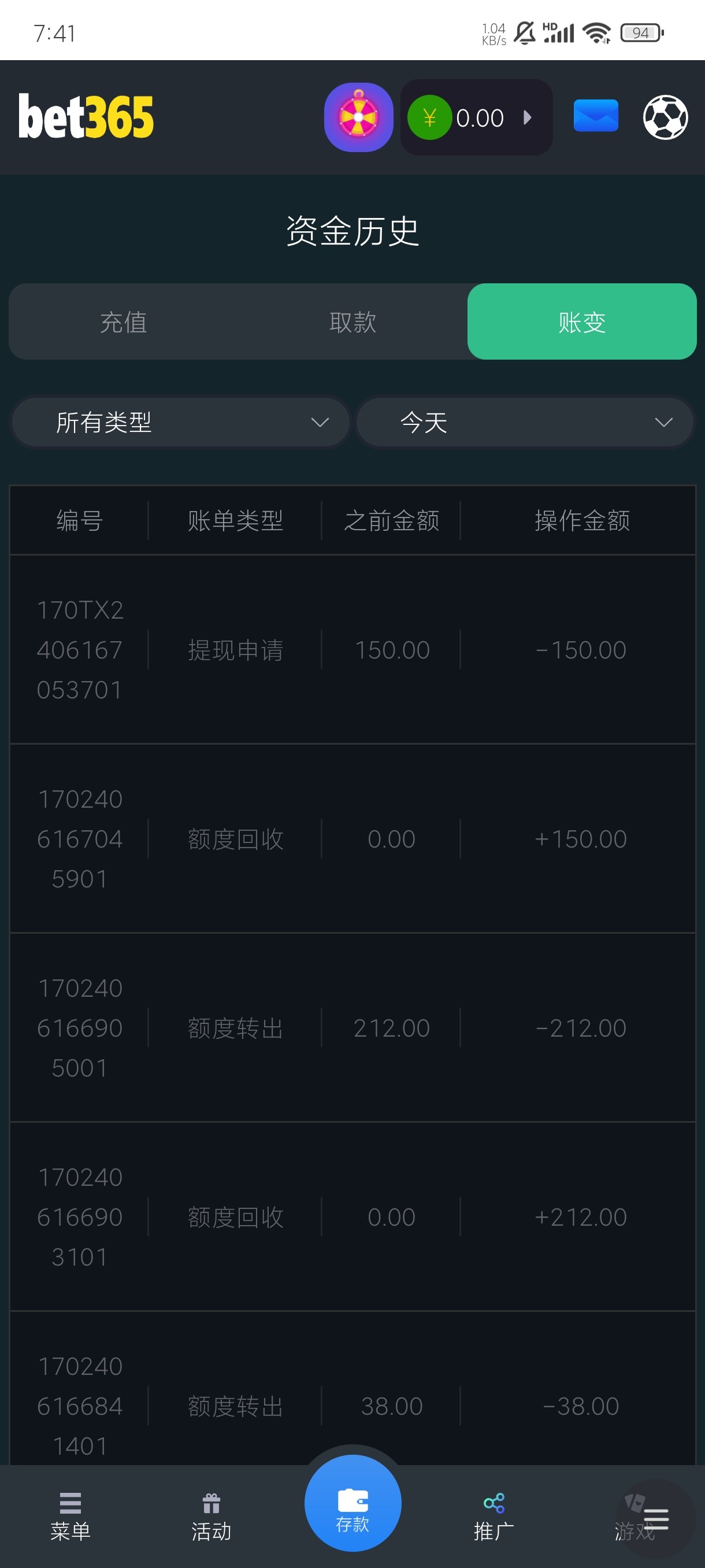Screen dimensions: 705x1568
Task: Select the 账变 tab
Action: [581, 322]
